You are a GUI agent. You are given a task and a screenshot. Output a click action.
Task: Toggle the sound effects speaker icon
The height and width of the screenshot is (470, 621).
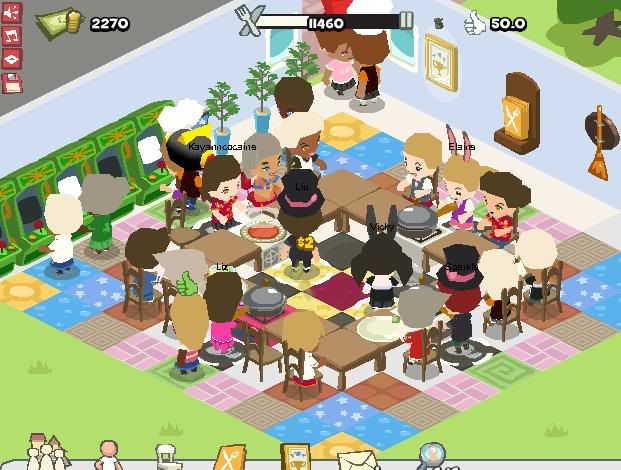pyautogui.click(x=13, y=13)
